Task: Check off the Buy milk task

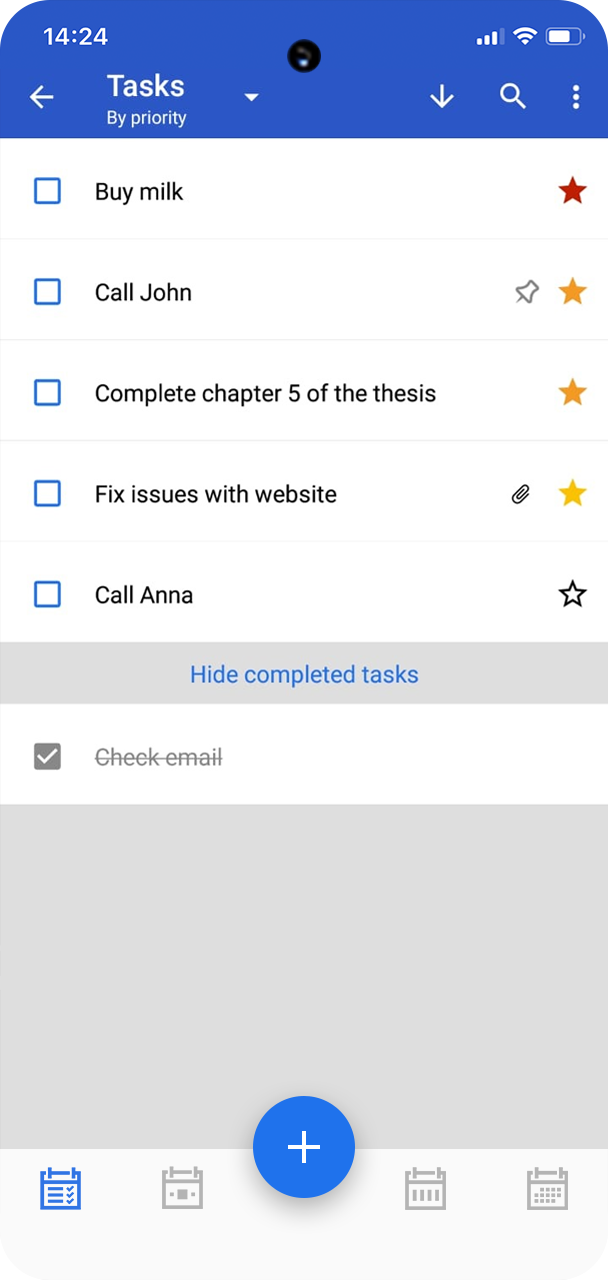Action: [48, 191]
